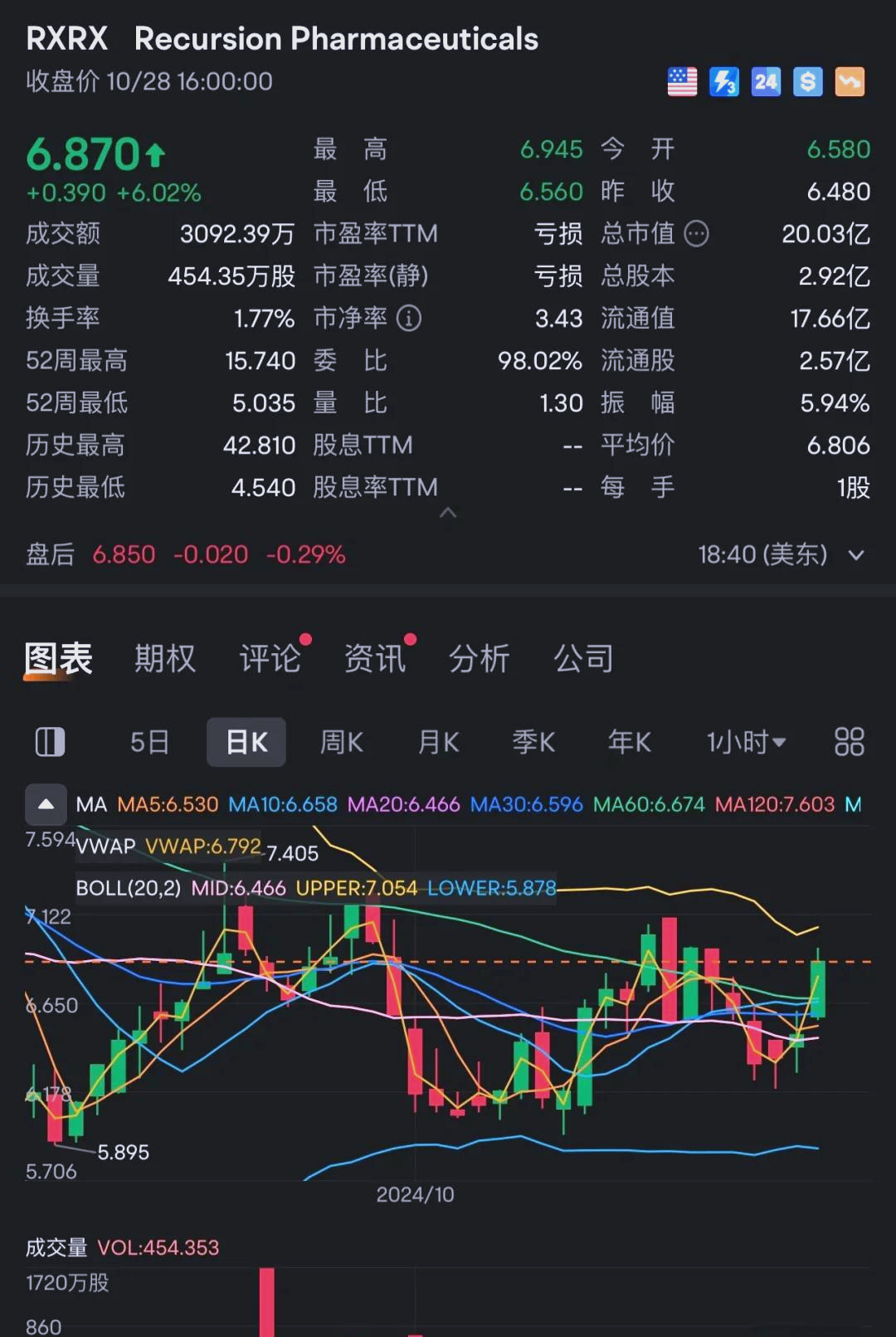This screenshot has width=896, height=1337.
Task: Switch to the 5日 chart view
Action: pos(149,742)
